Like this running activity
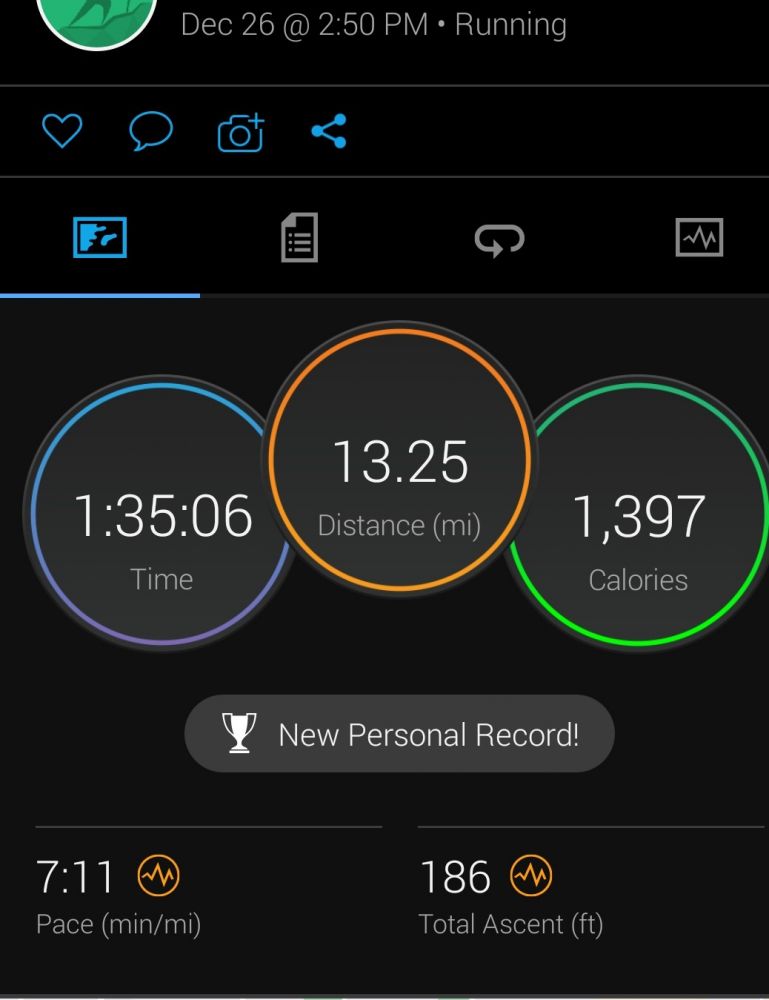Viewport: 769px width, 1000px height. pos(61,131)
